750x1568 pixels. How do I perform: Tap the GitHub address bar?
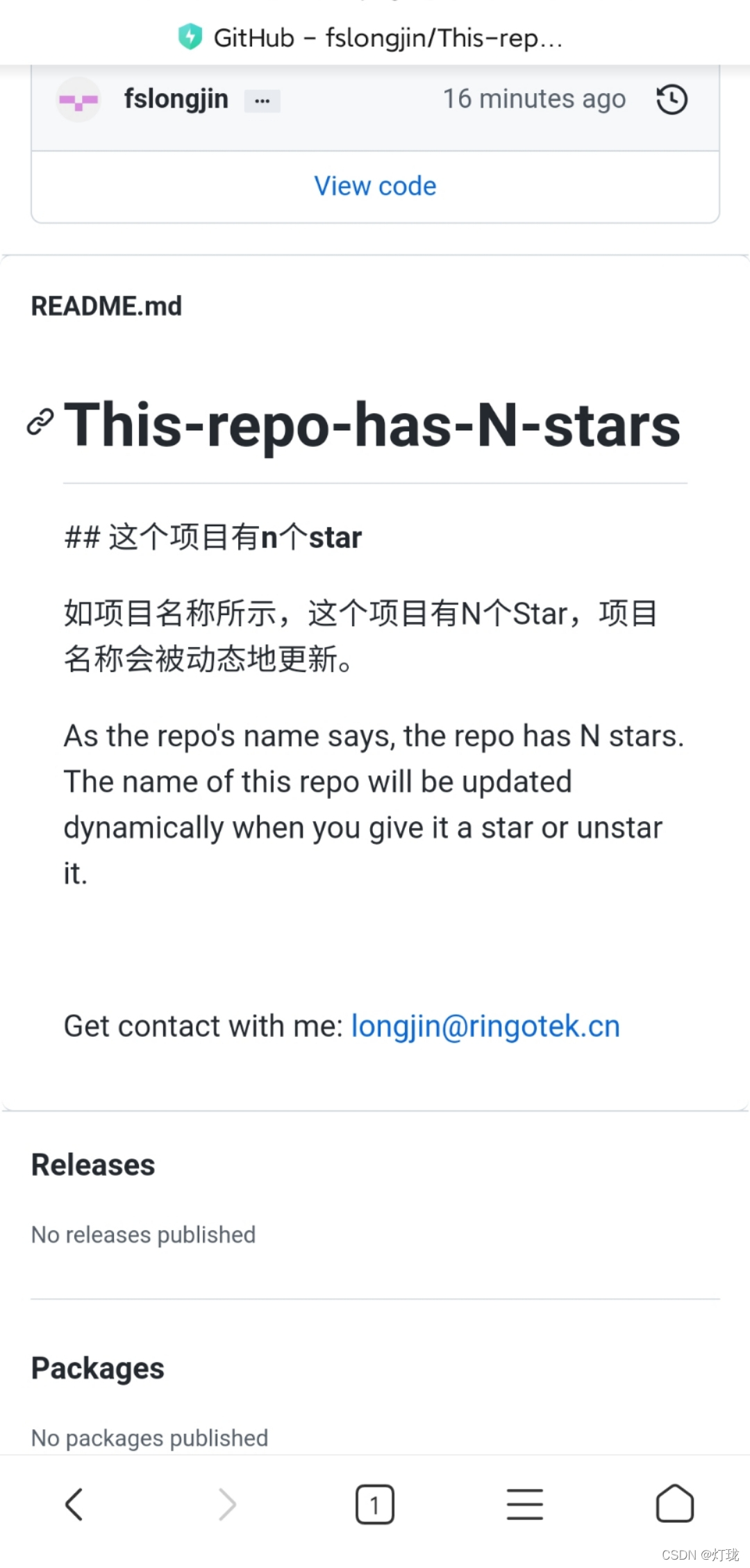click(375, 37)
